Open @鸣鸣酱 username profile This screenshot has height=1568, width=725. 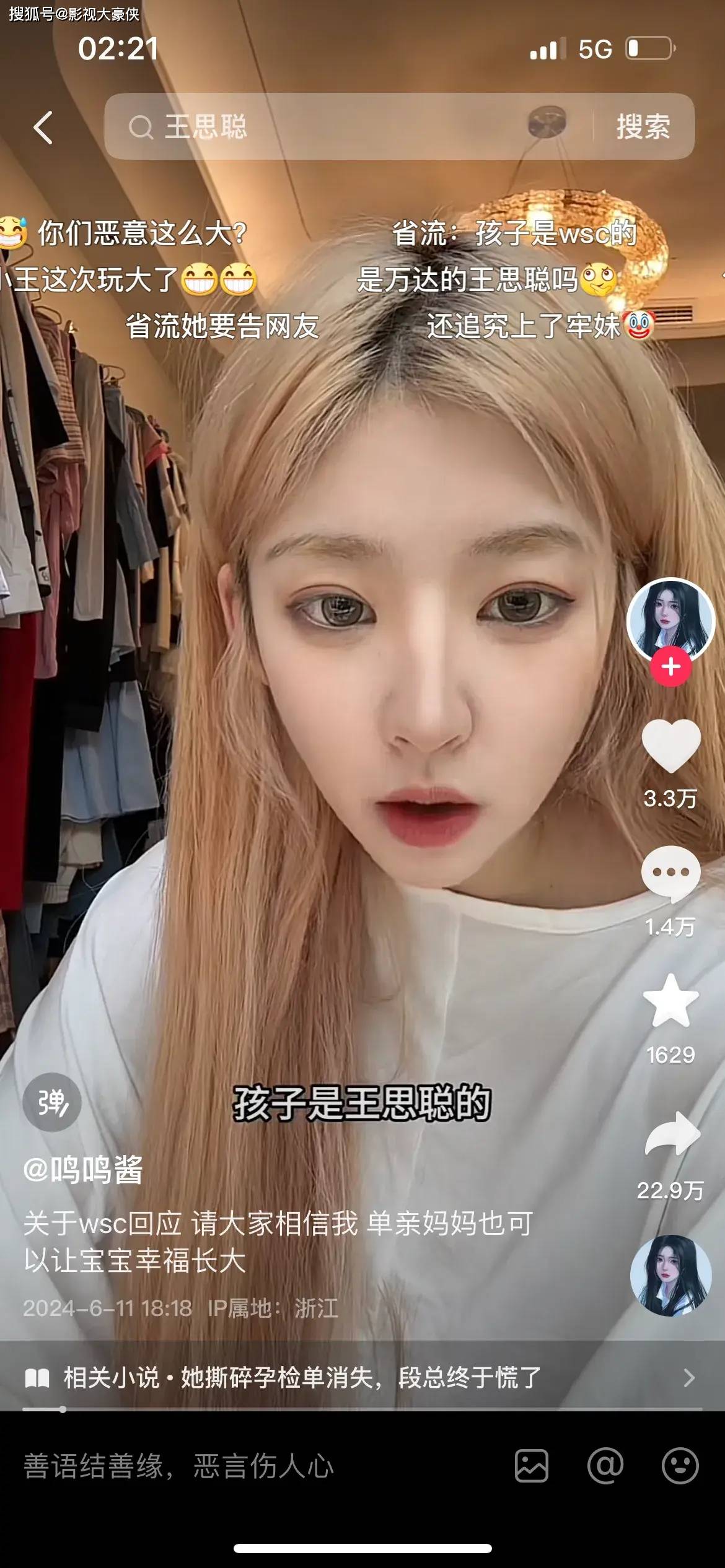coord(83,1170)
